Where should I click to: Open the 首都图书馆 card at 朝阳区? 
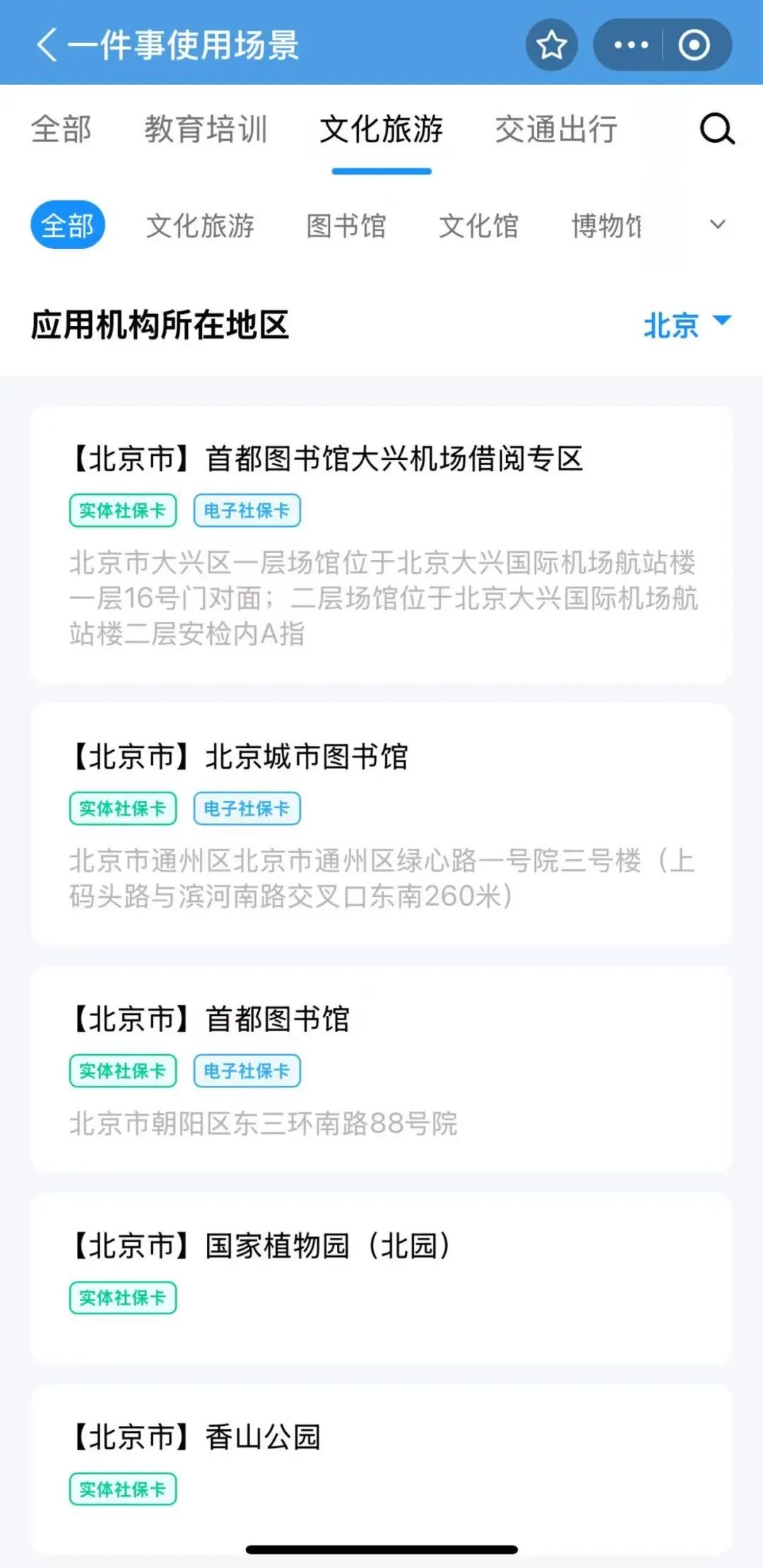(x=381, y=1069)
